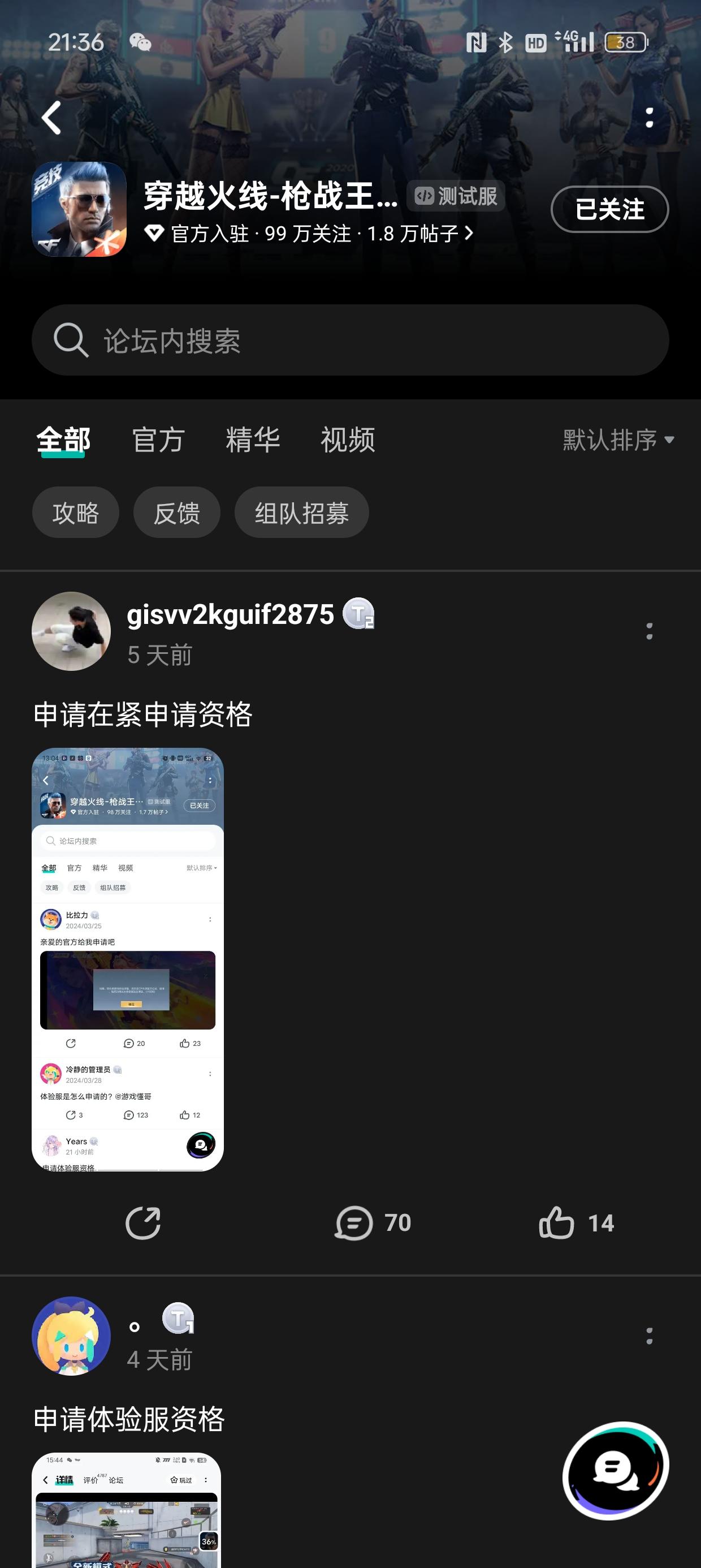Open gisvv2kguif2875's profile avatar
This screenshot has height=1568, width=701.
coord(71,631)
